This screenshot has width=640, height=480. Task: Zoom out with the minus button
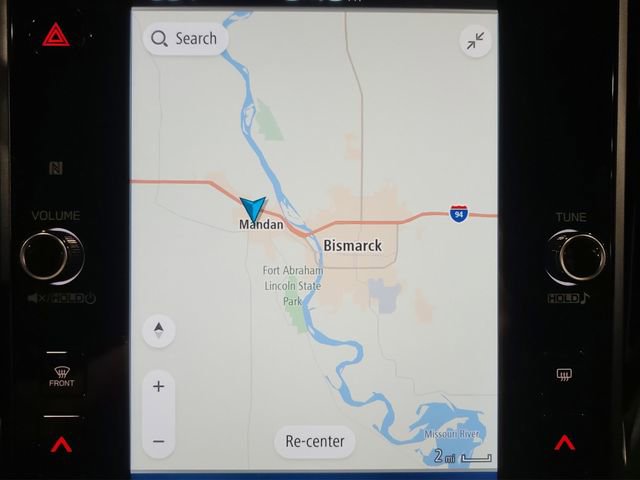tap(158, 441)
